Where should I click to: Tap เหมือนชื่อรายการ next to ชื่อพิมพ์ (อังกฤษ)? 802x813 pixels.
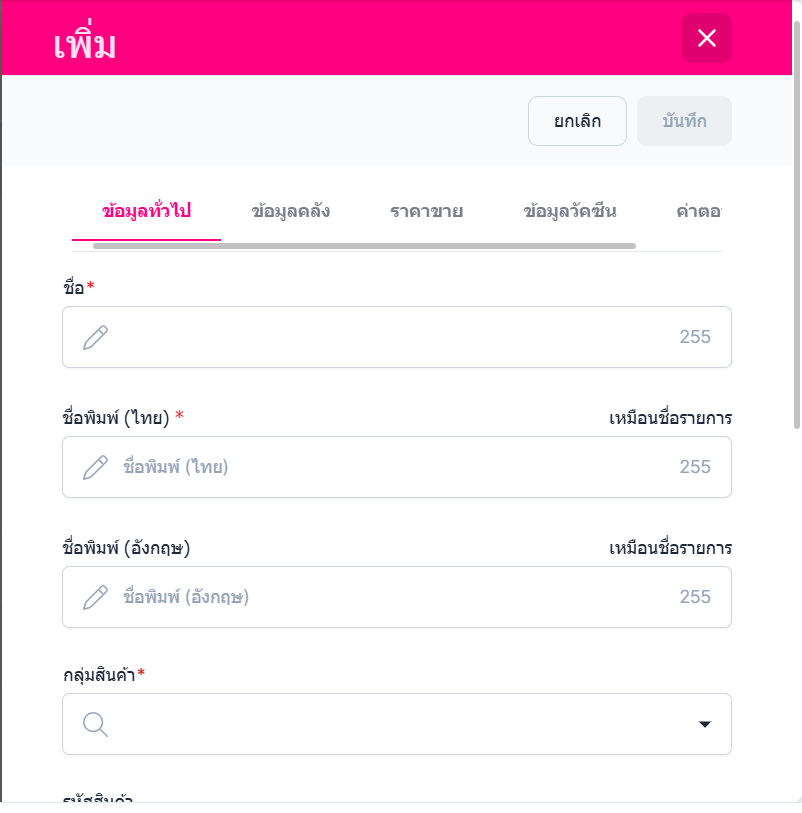[x=670, y=548]
